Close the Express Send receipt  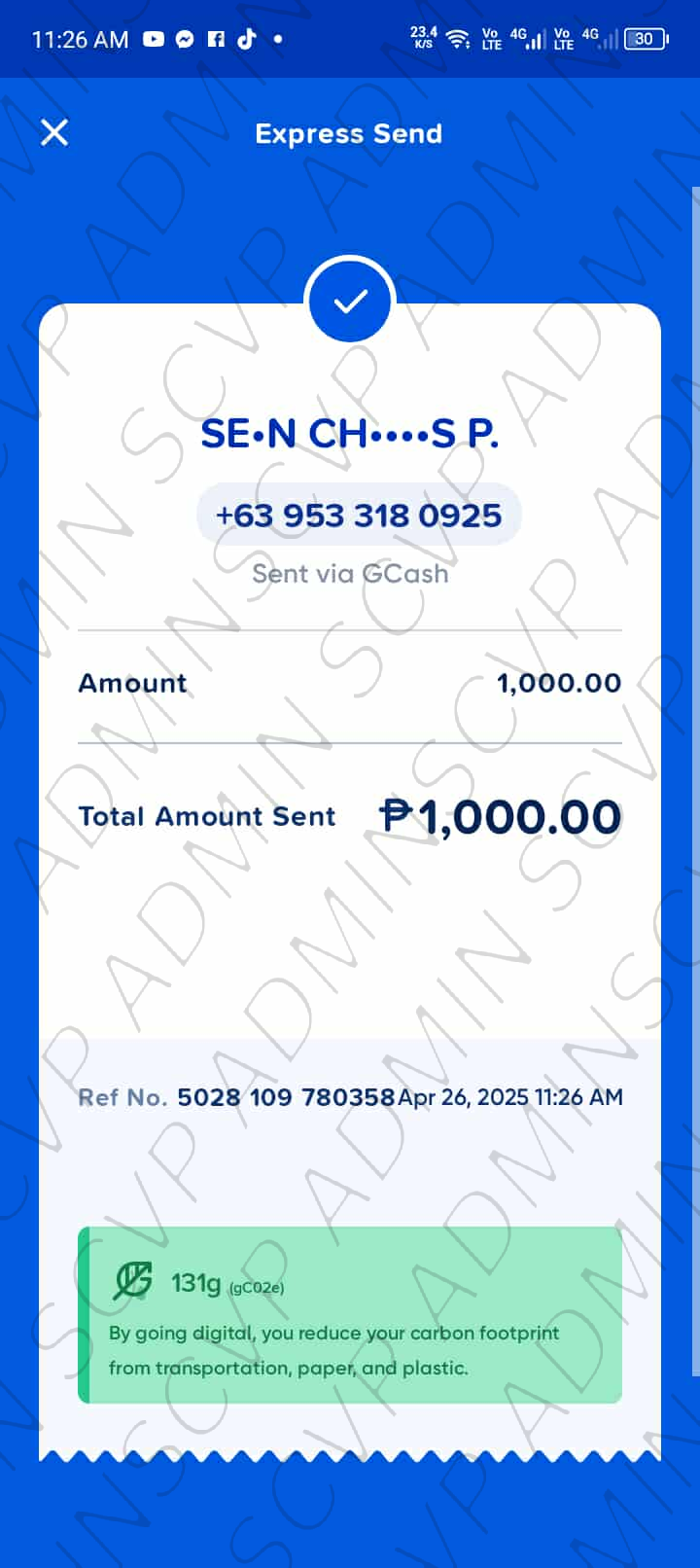click(x=54, y=132)
